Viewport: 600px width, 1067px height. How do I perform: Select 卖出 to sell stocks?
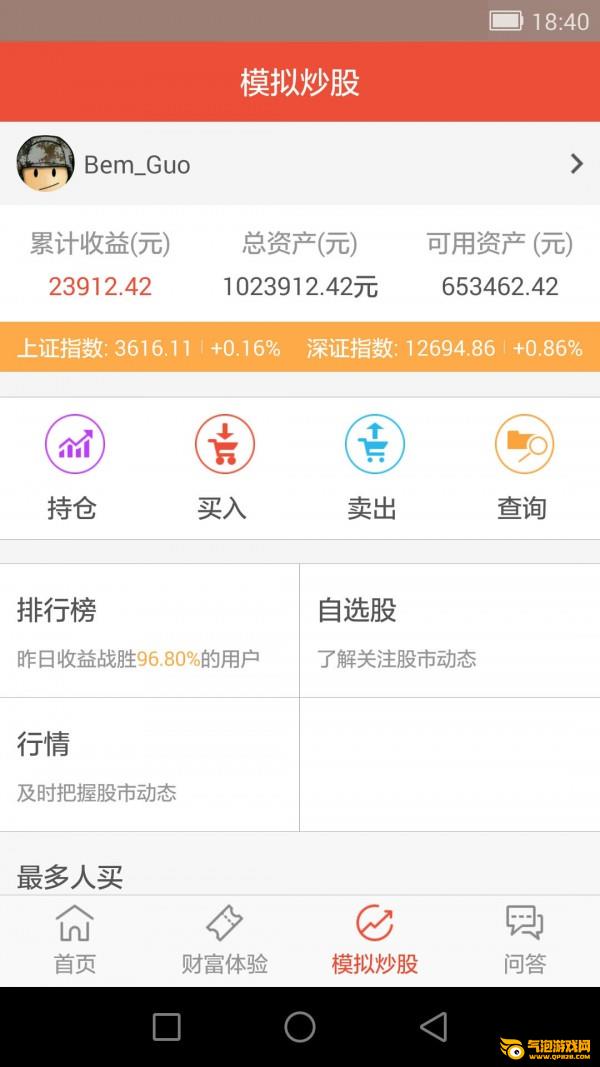pyautogui.click(x=374, y=466)
